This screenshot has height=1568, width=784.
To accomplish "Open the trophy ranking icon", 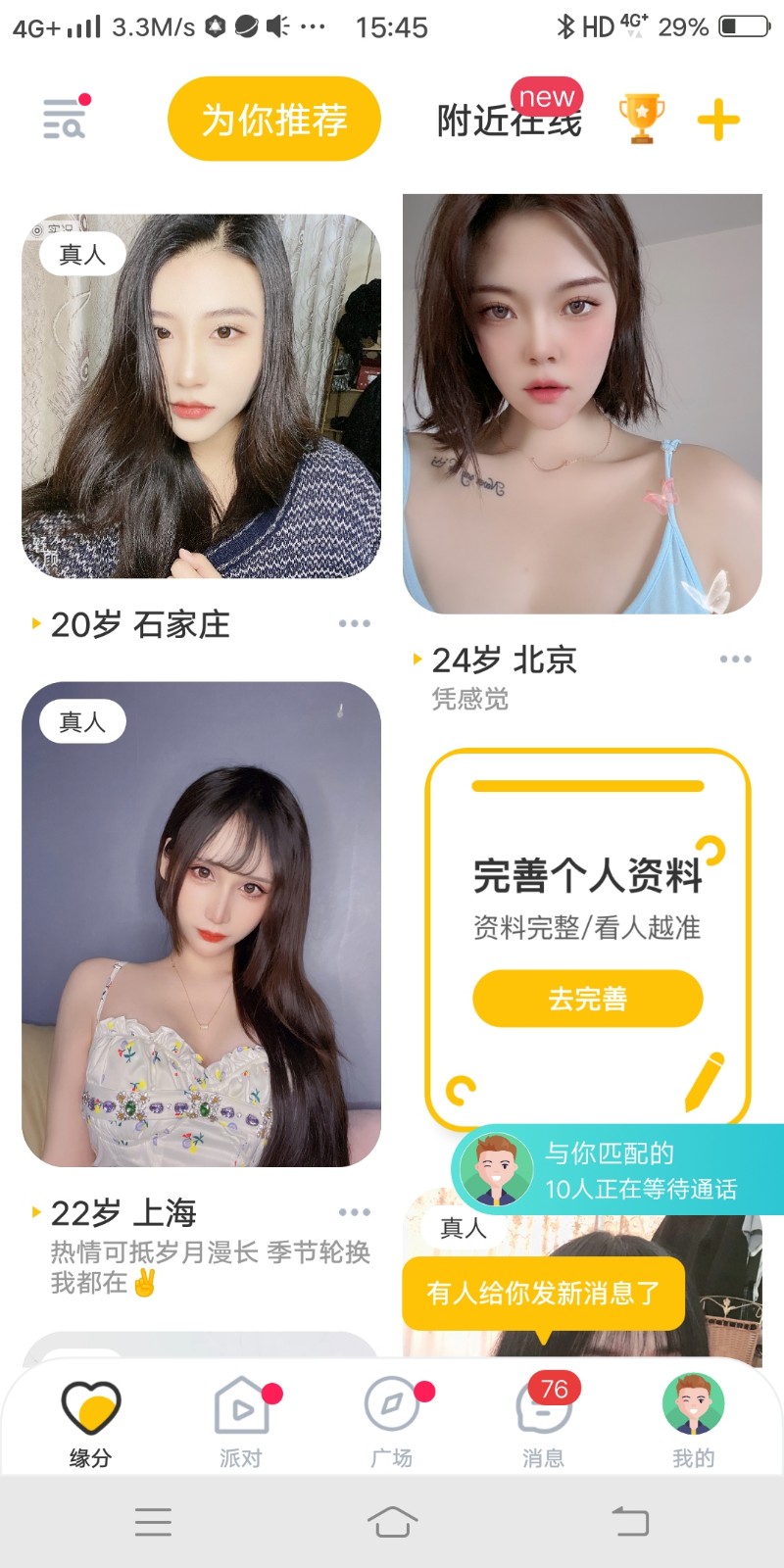I will (642, 120).
